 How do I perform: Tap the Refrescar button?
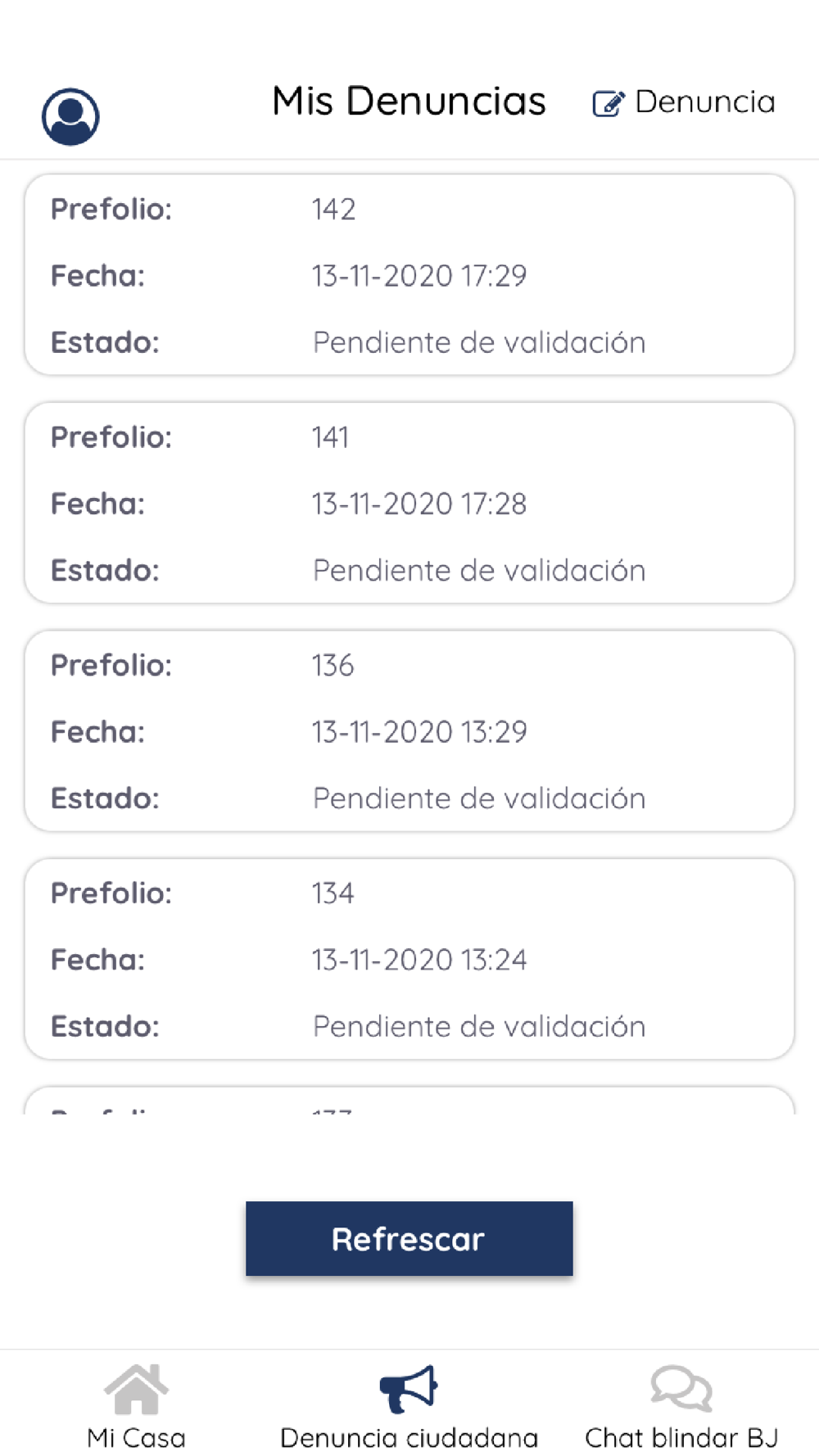409,1238
